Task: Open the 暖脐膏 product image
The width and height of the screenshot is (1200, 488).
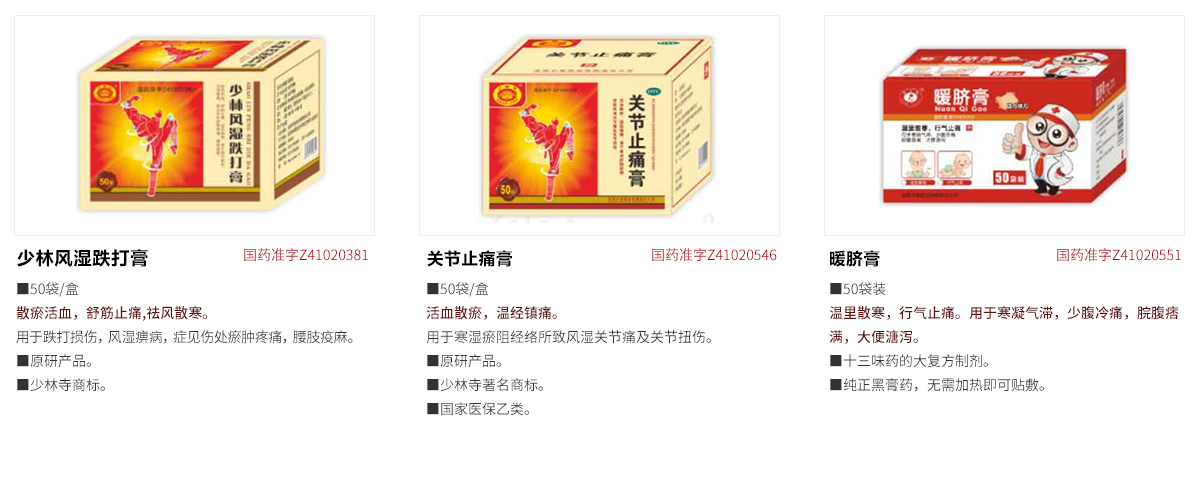Action: (1004, 125)
